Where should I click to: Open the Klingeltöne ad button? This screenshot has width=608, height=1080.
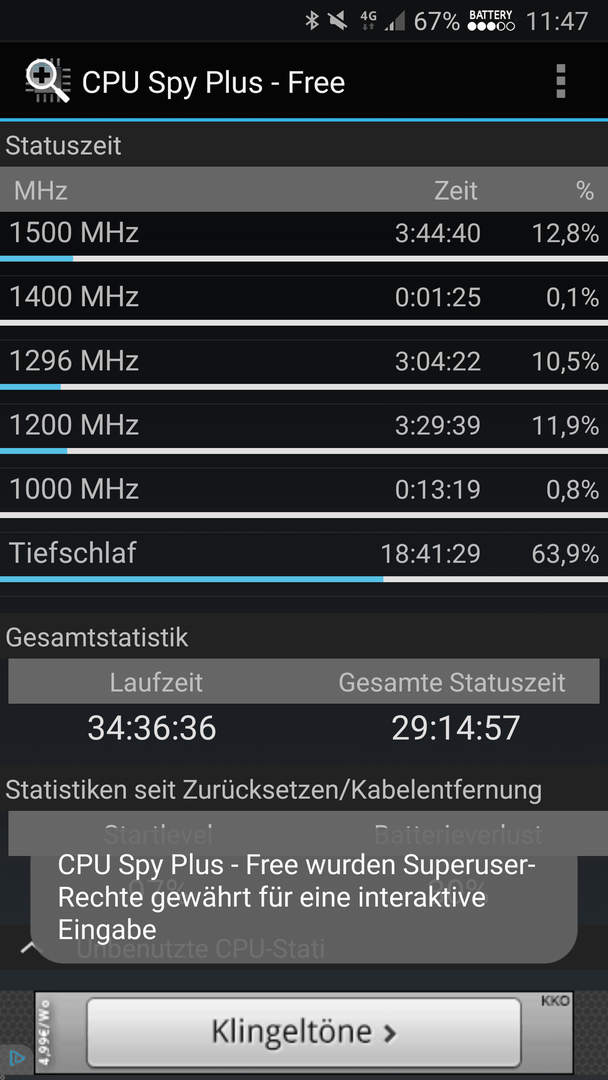(x=304, y=1031)
